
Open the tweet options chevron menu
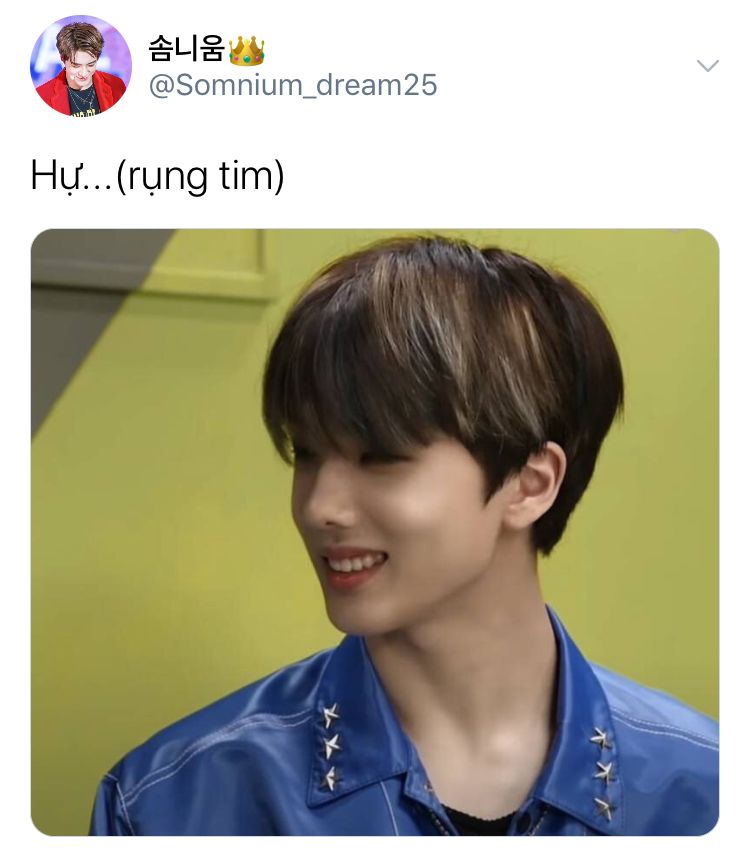coord(707,66)
